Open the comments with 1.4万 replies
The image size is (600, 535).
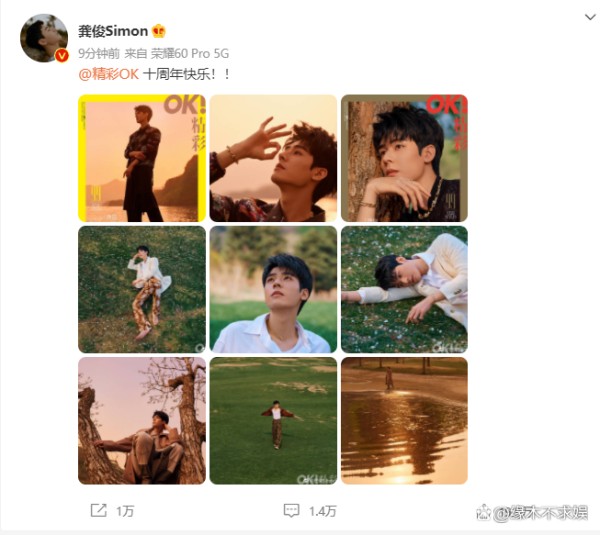point(310,511)
